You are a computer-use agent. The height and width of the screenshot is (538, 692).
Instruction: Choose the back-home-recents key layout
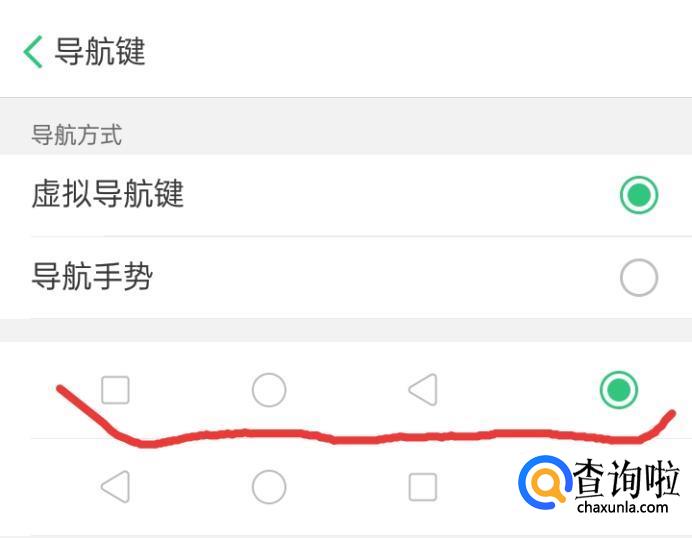point(346,487)
